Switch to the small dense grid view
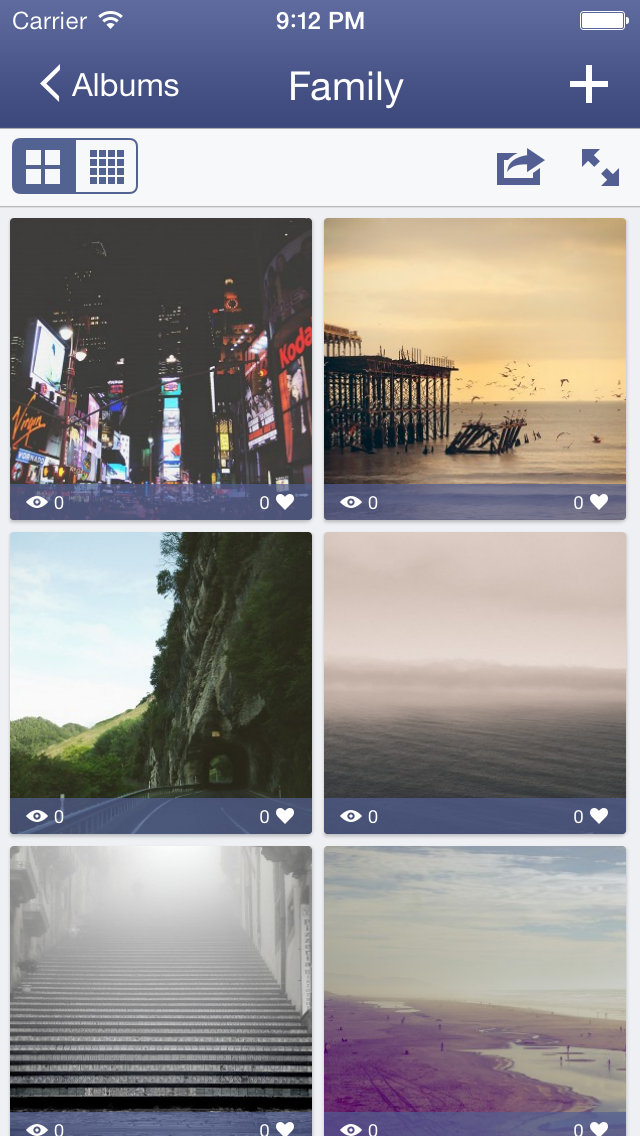 (x=106, y=167)
